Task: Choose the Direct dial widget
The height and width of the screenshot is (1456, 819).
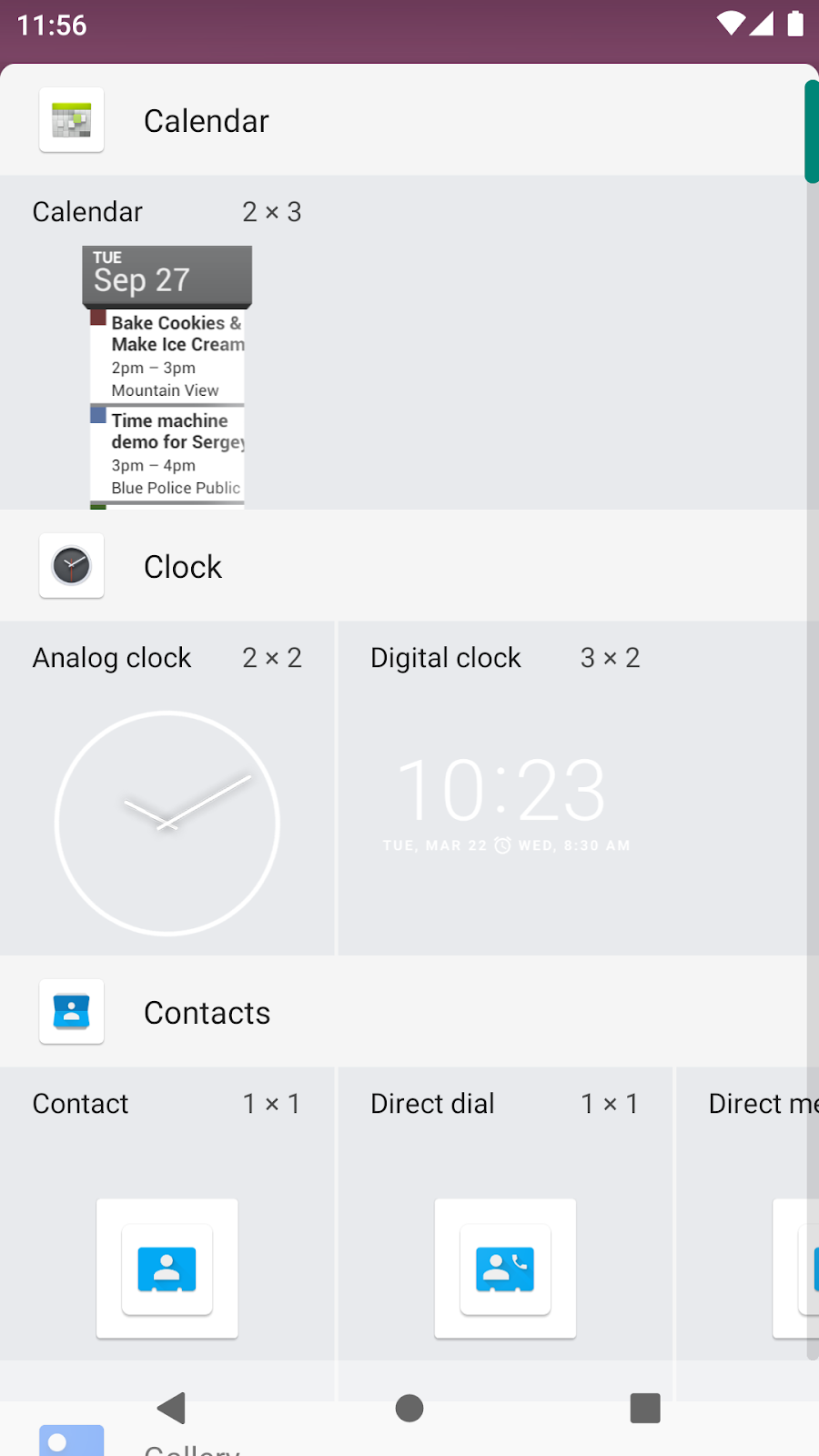Action: pos(505,1215)
